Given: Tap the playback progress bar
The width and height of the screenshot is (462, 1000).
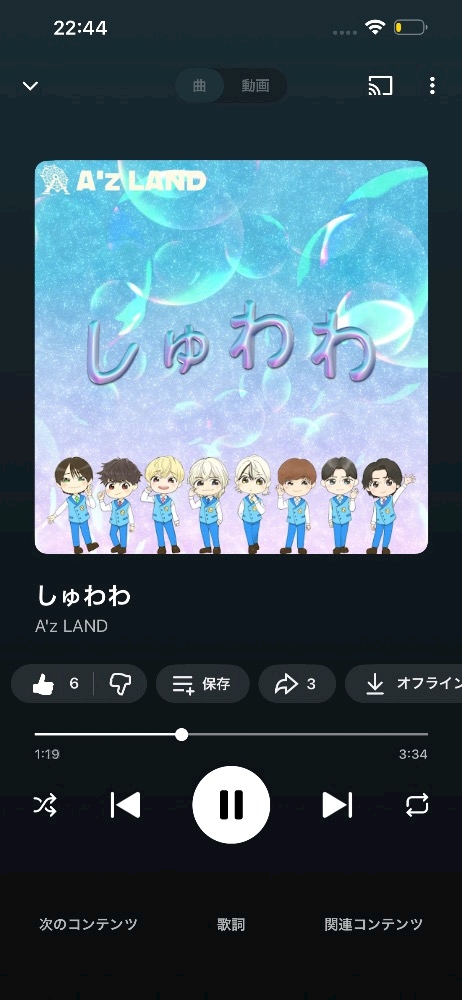Looking at the screenshot, I should 231,735.
